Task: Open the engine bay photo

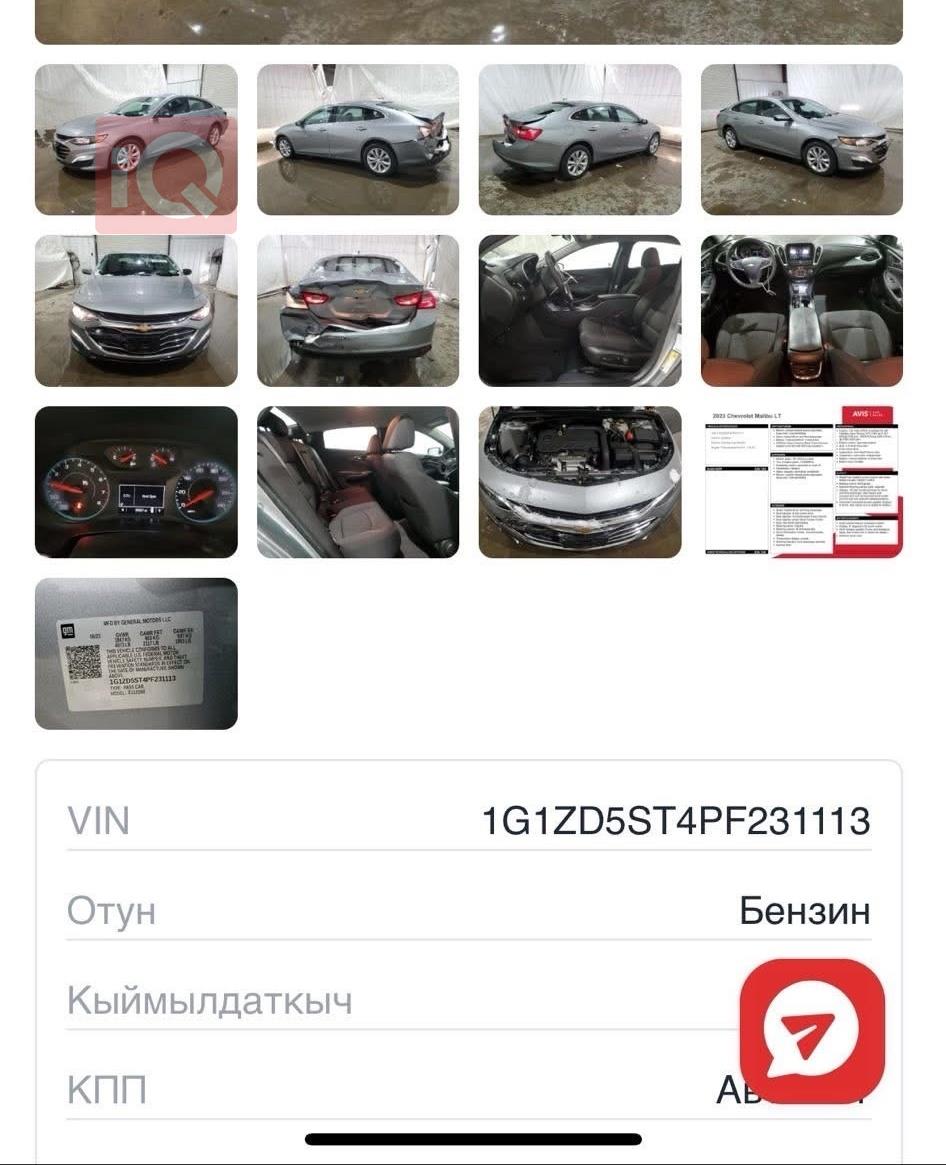Action: [580, 481]
